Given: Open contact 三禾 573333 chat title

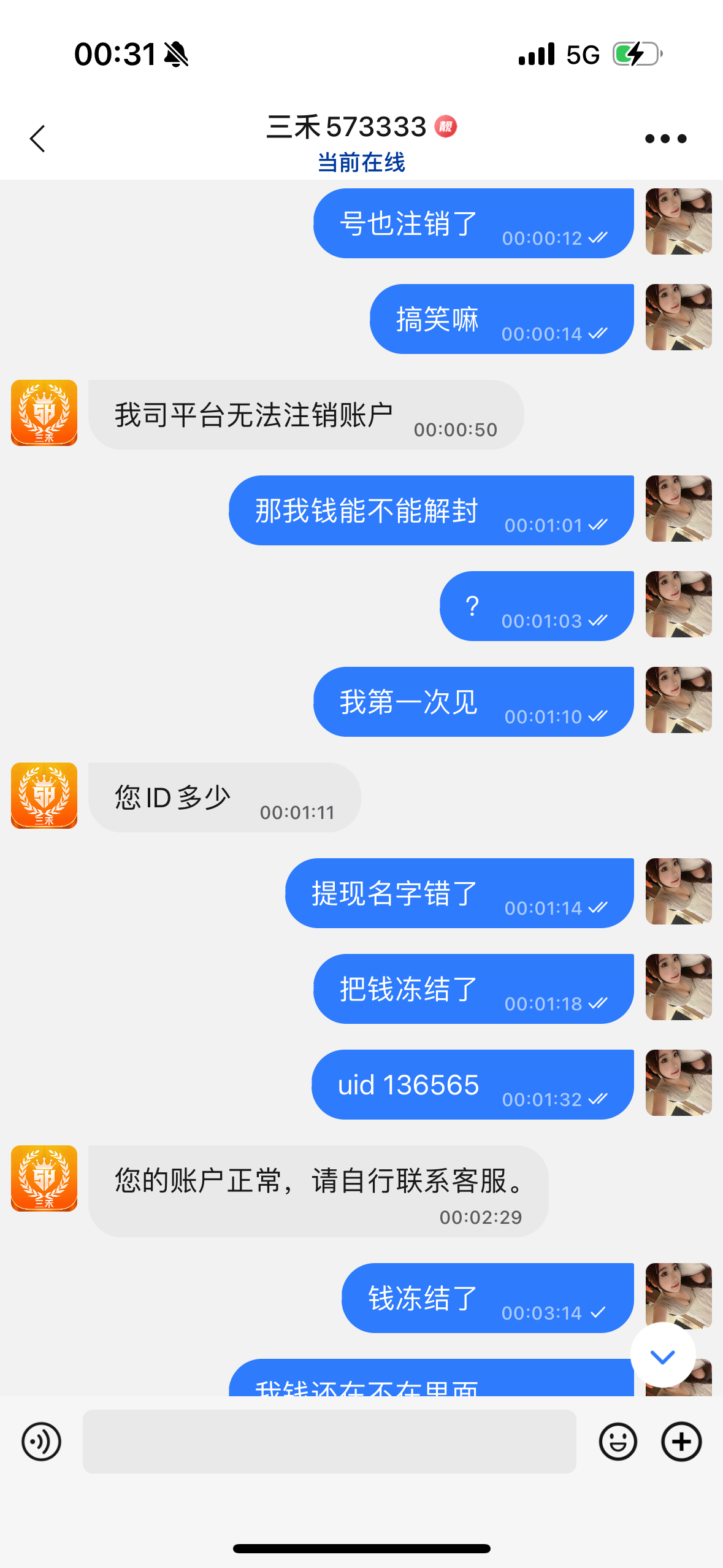Looking at the screenshot, I should coord(345,127).
